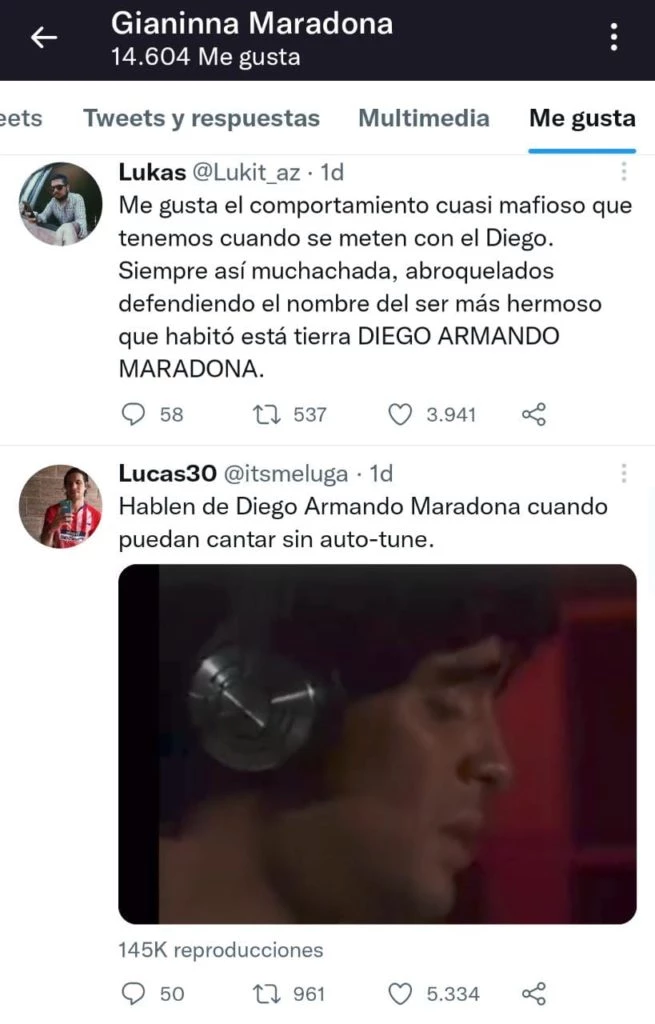Open the profile overflow menu
This screenshot has height=1024, width=655.
614,38
